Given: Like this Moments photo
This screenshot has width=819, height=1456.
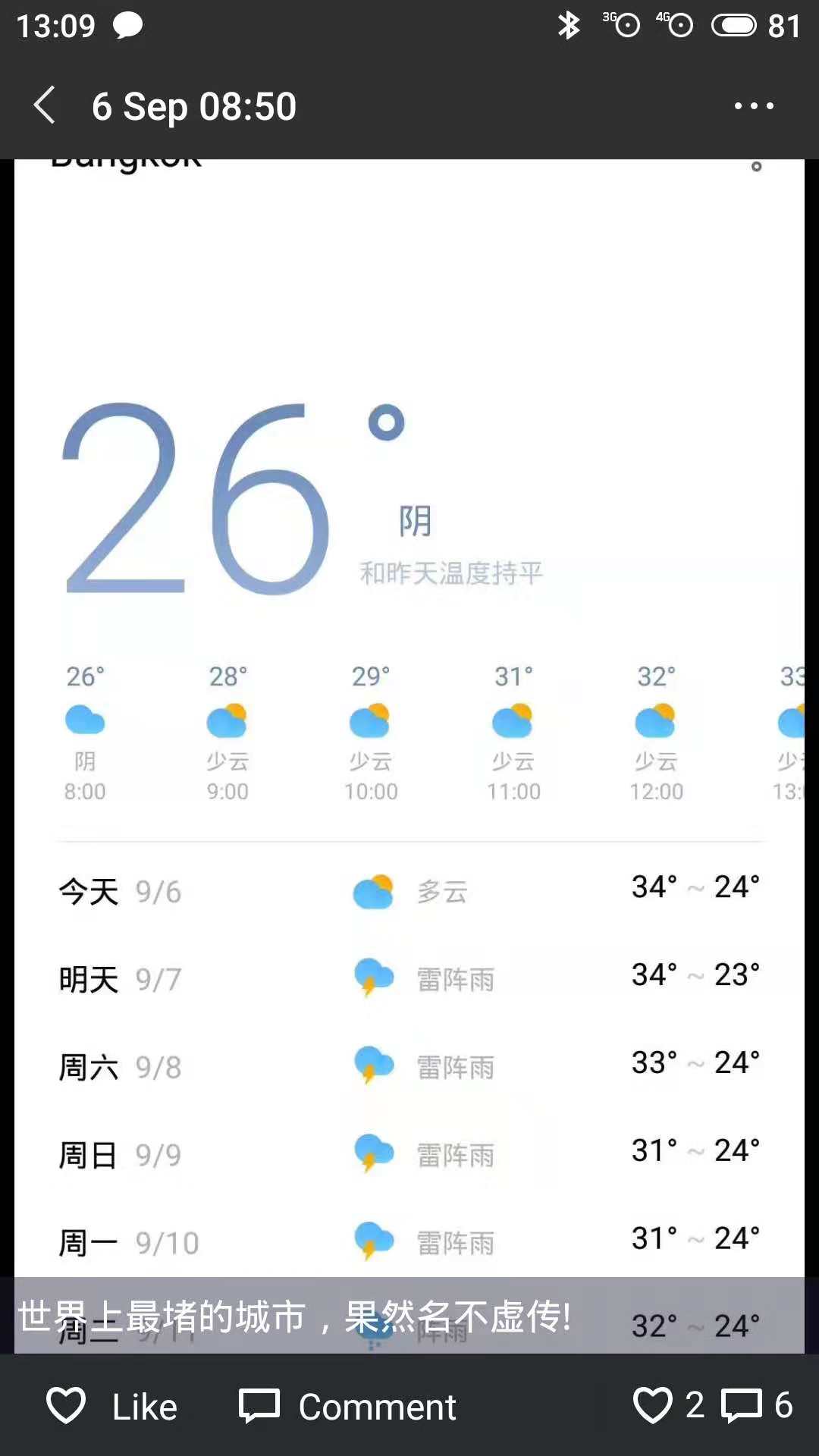Looking at the screenshot, I should pyautogui.click(x=112, y=1407).
